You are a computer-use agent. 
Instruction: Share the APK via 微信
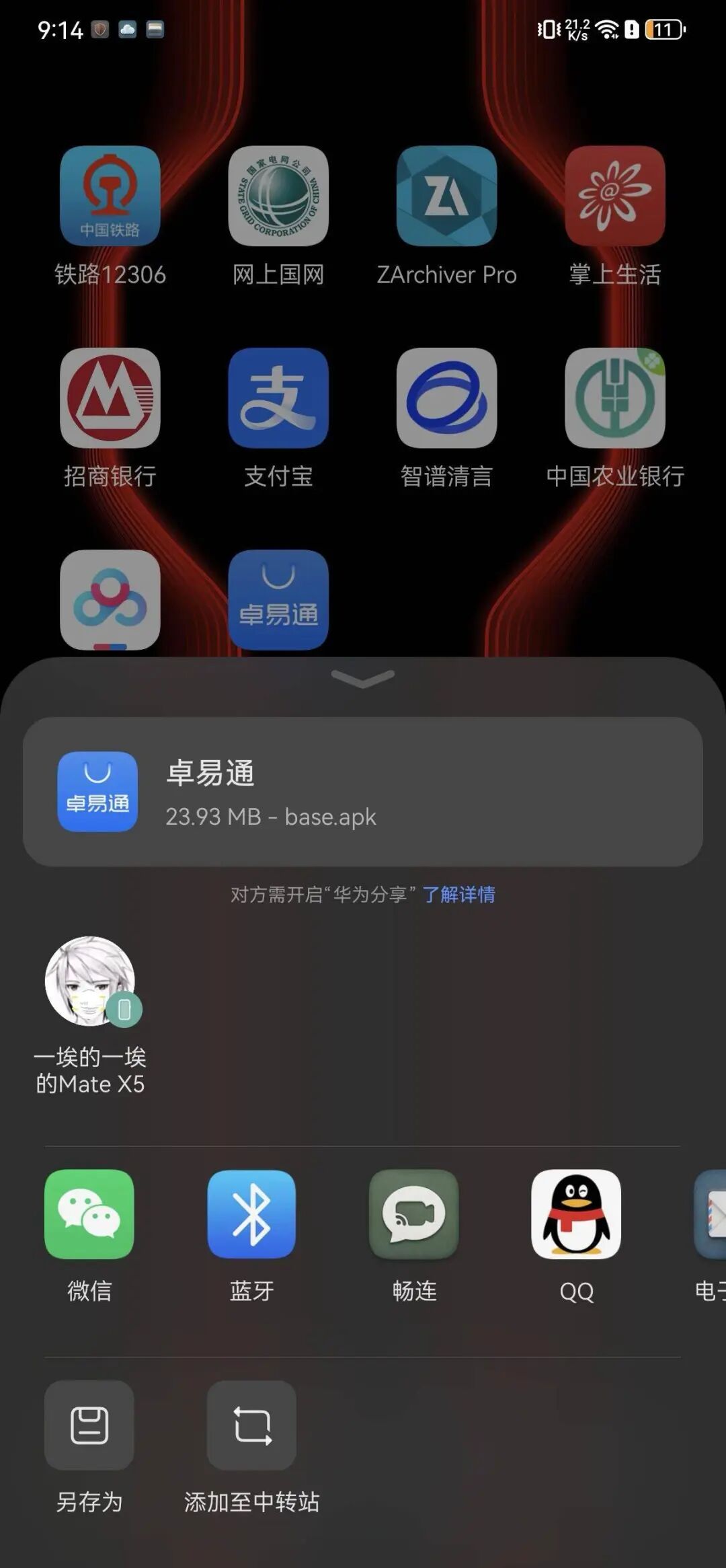[x=89, y=1214]
